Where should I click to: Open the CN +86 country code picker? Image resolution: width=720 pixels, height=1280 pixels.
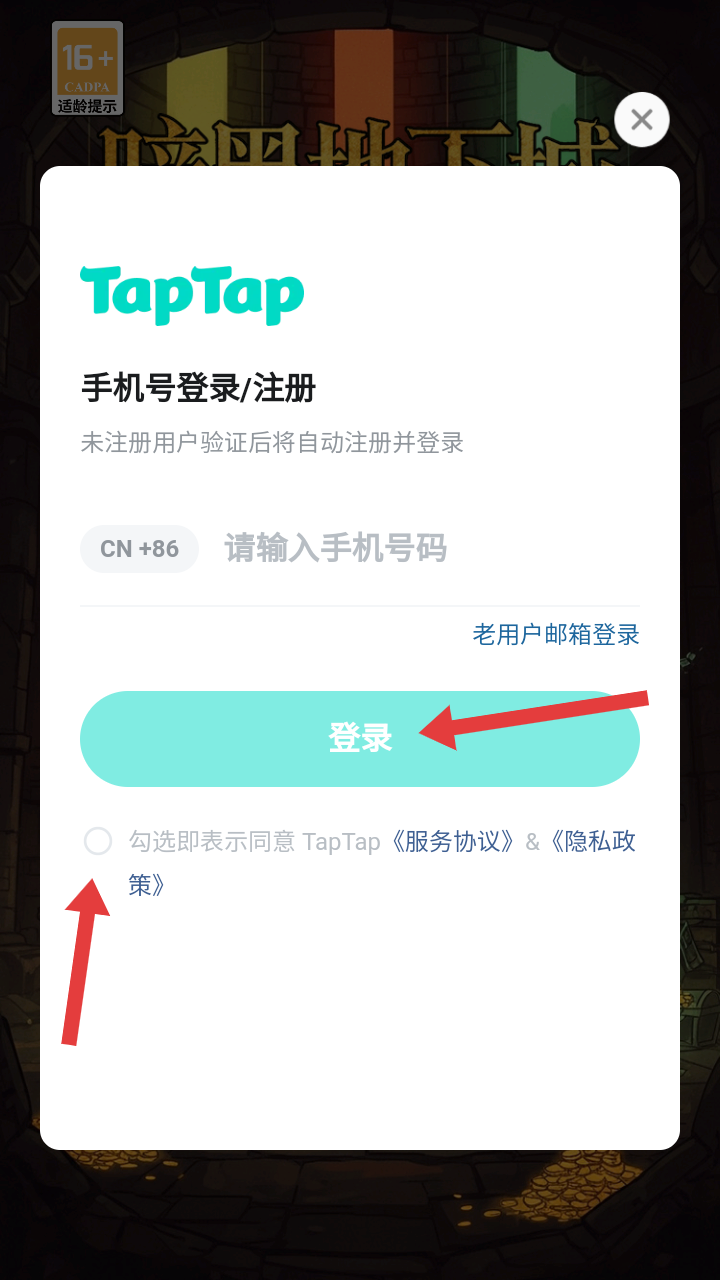click(139, 549)
